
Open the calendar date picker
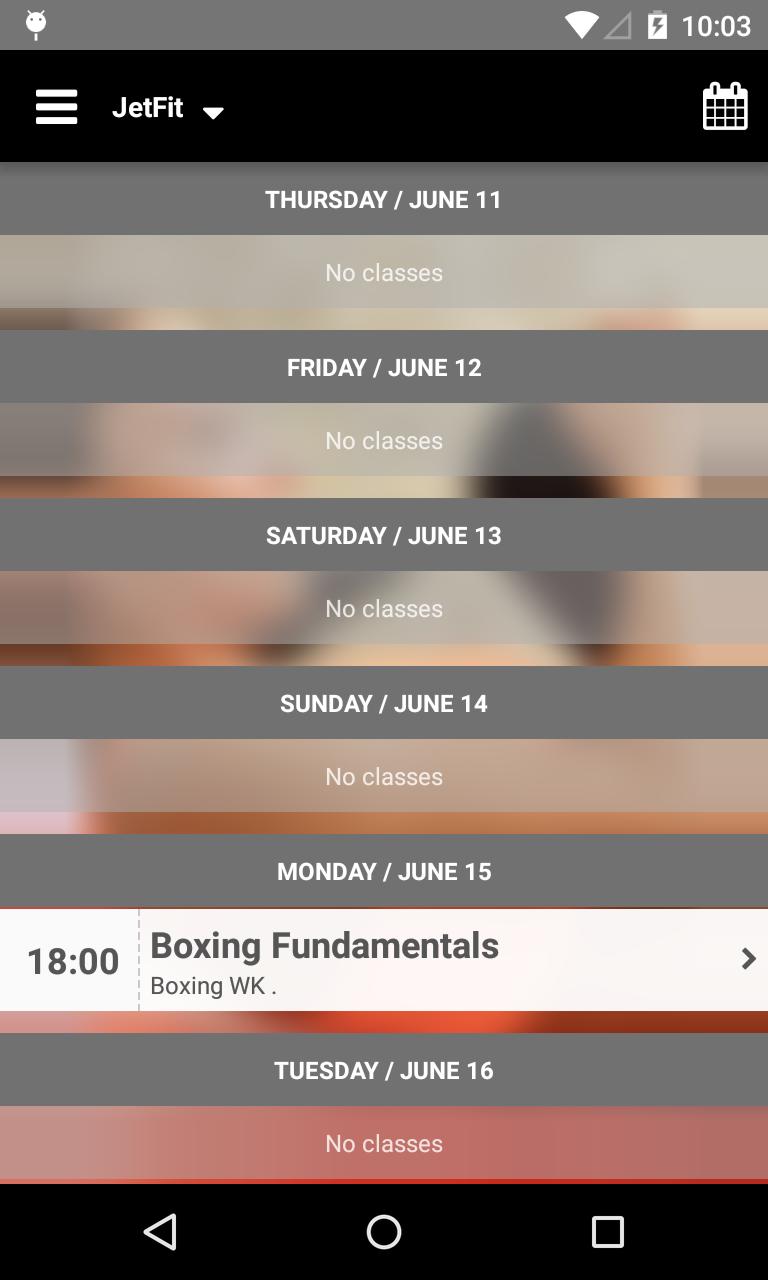(x=725, y=107)
